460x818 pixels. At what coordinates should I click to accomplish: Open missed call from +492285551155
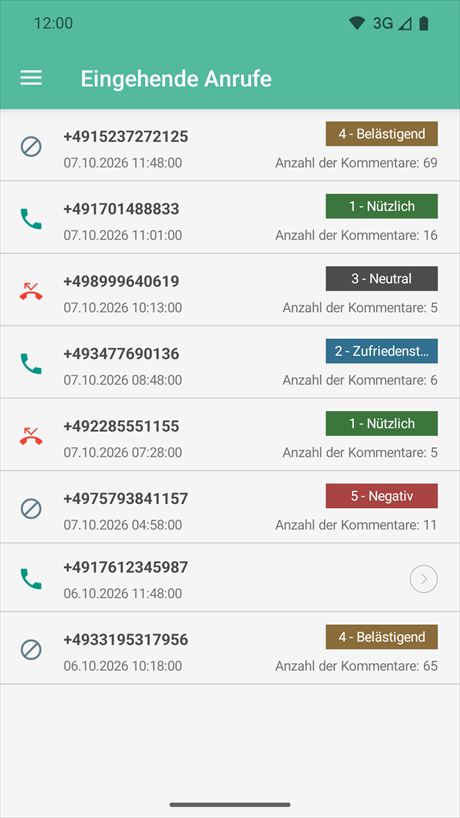pyautogui.click(x=230, y=435)
